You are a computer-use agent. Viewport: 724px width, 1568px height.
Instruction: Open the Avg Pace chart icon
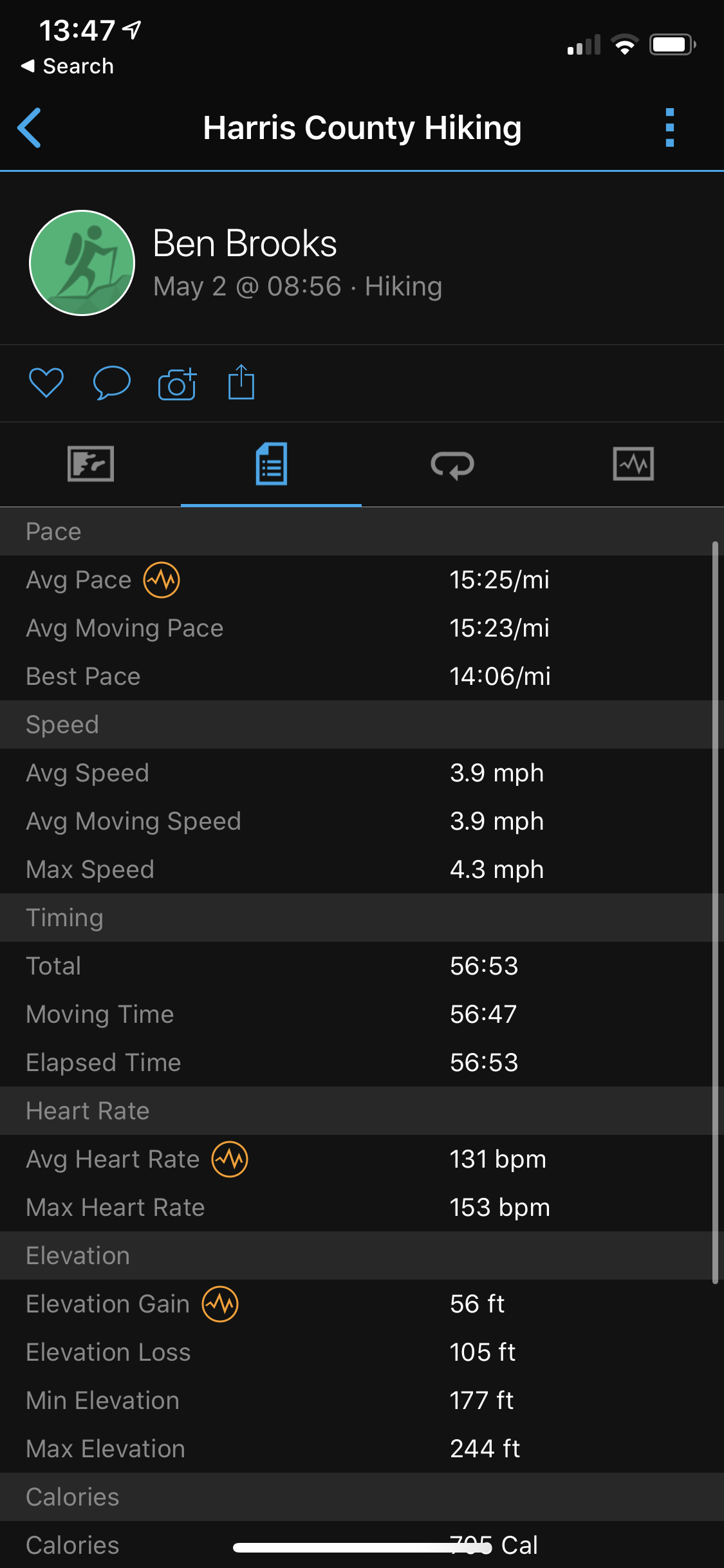point(161,580)
